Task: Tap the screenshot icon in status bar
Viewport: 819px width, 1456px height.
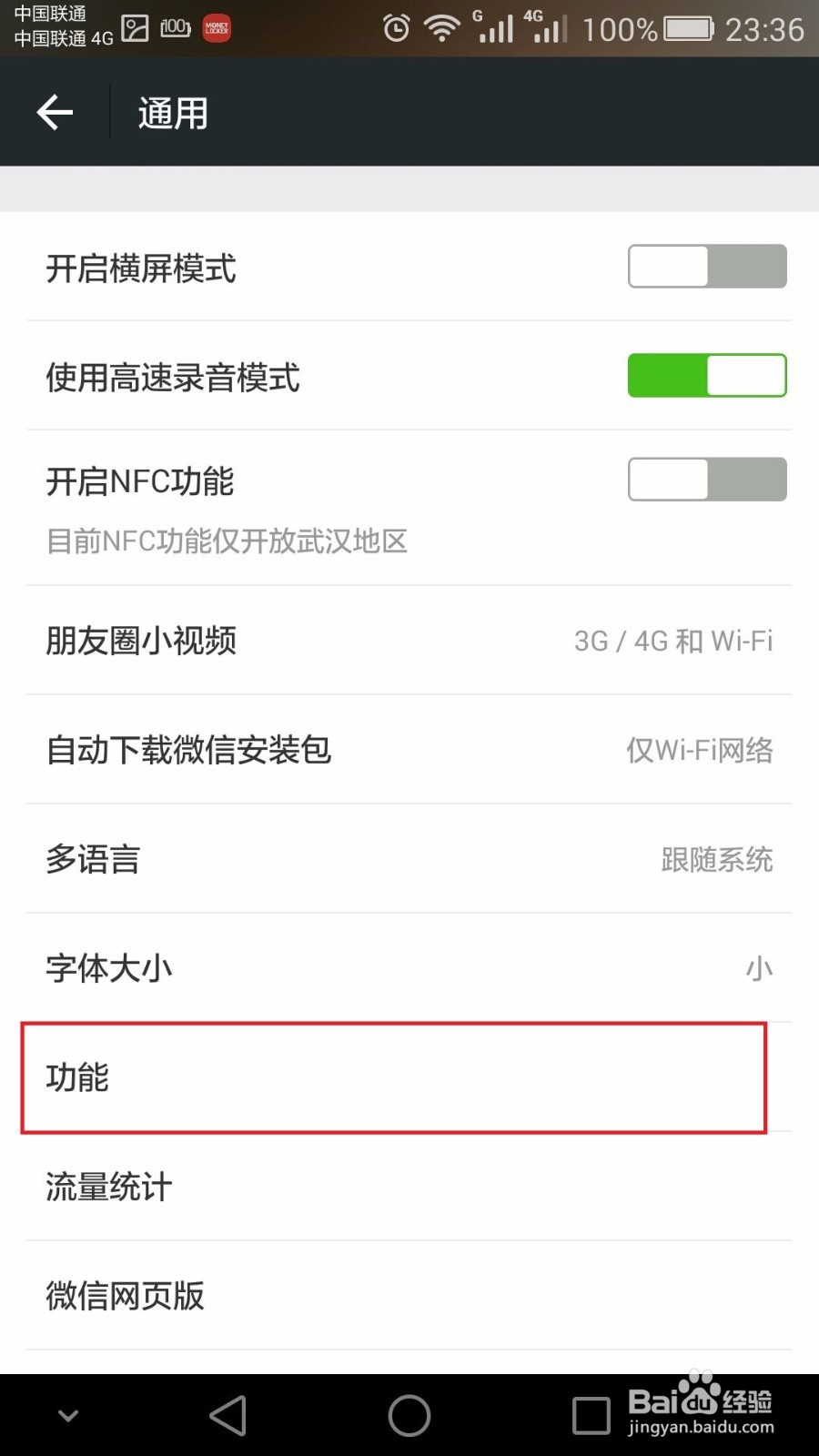Action: click(135, 27)
